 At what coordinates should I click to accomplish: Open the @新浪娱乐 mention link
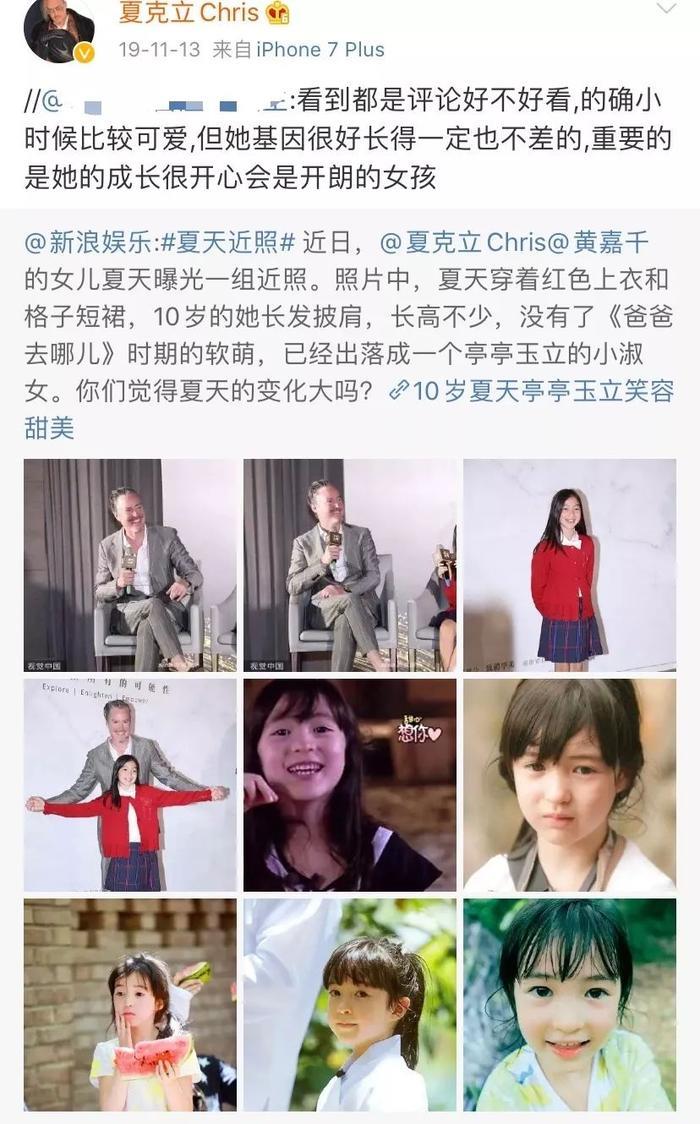[x=88, y=242]
